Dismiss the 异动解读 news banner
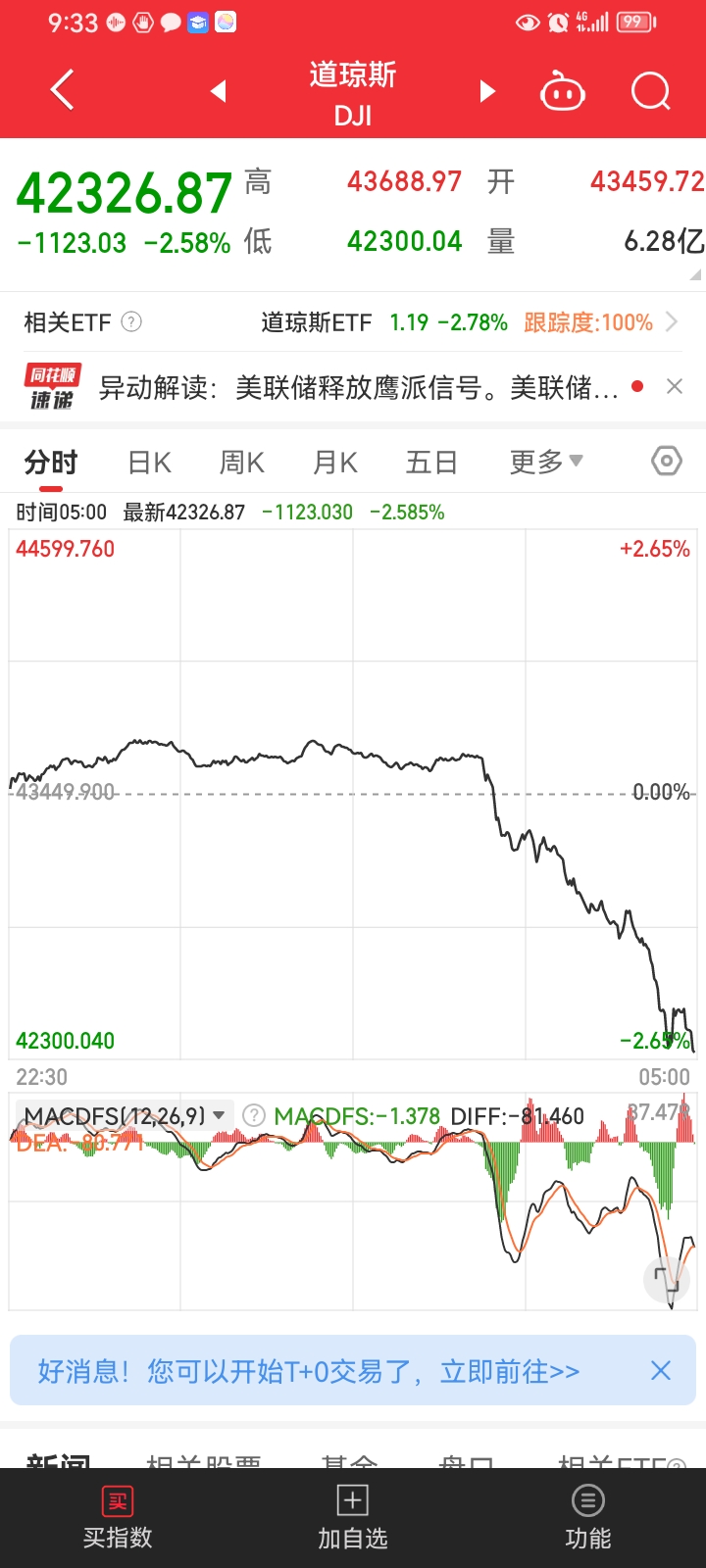The height and width of the screenshot is (1568, 706). (675, 387)
